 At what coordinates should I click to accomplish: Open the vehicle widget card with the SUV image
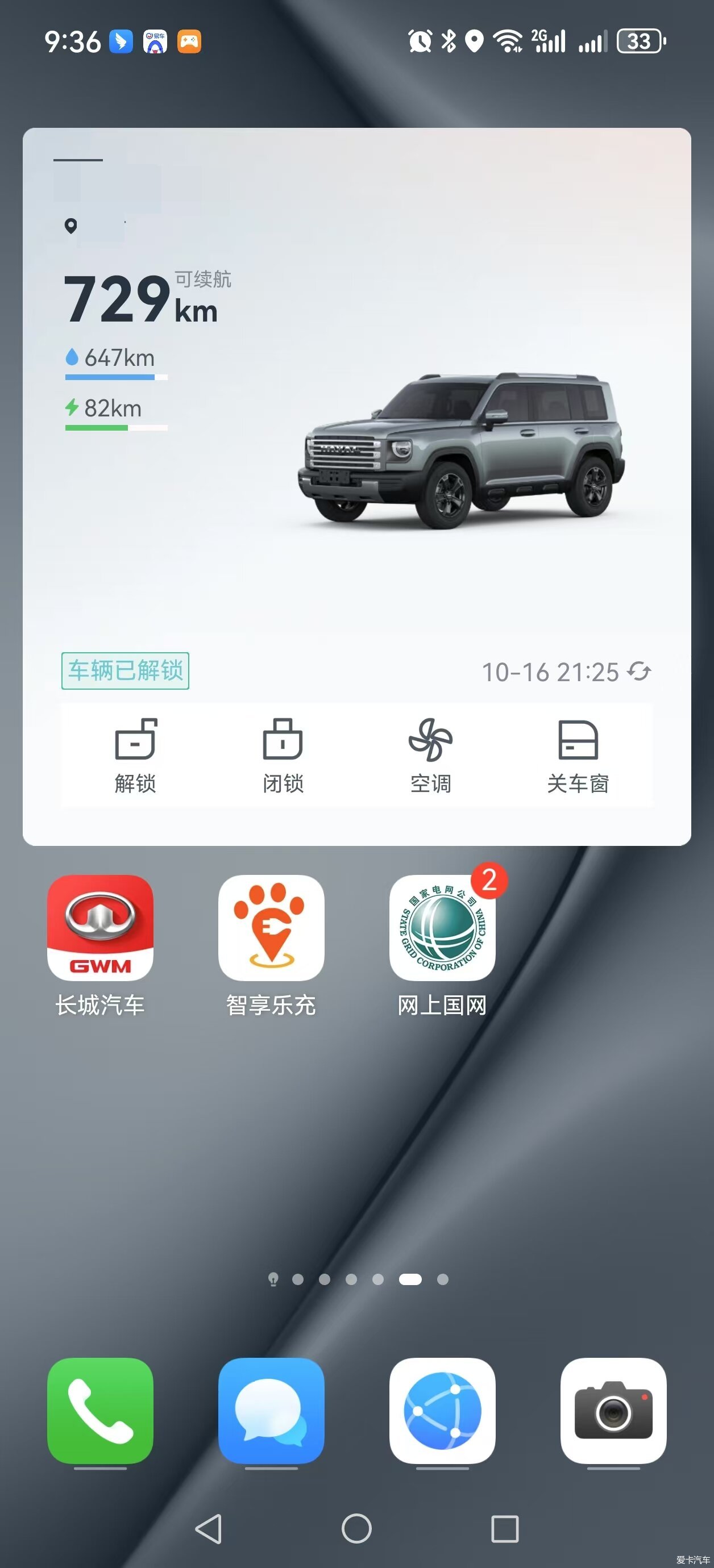click(460, 451)
